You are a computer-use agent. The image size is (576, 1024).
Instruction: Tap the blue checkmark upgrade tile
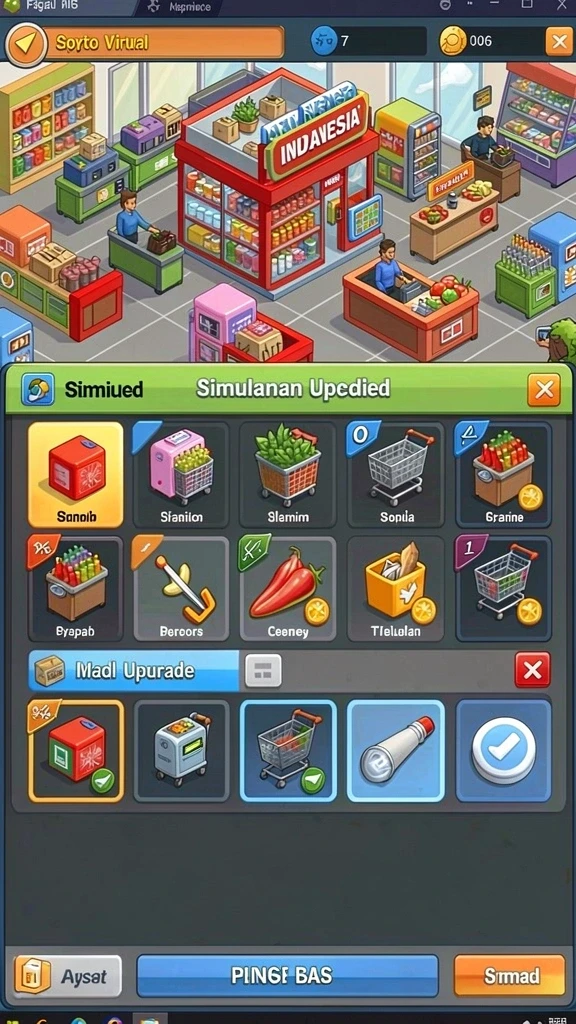(x=504, y=751)
